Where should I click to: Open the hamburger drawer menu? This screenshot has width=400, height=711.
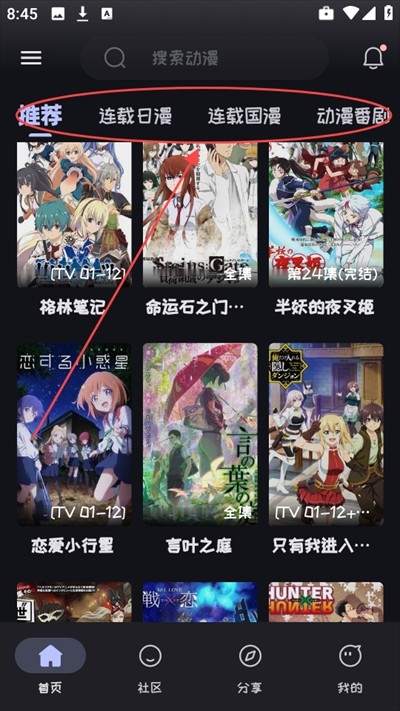tap(31, 58)
